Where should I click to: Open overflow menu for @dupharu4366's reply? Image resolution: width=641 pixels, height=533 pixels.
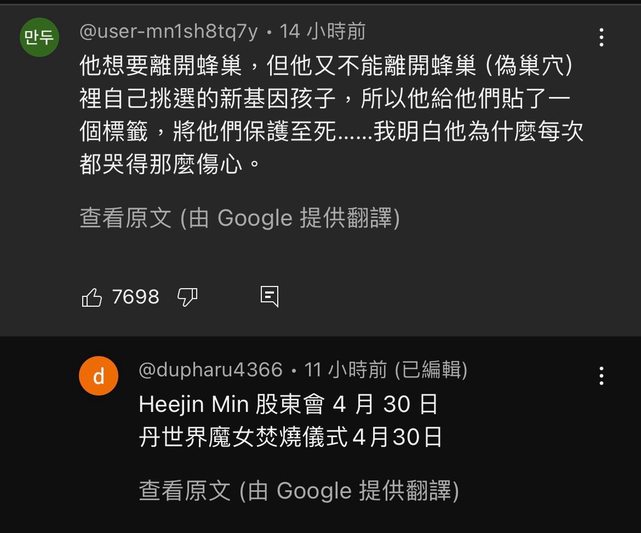point(601,376)
